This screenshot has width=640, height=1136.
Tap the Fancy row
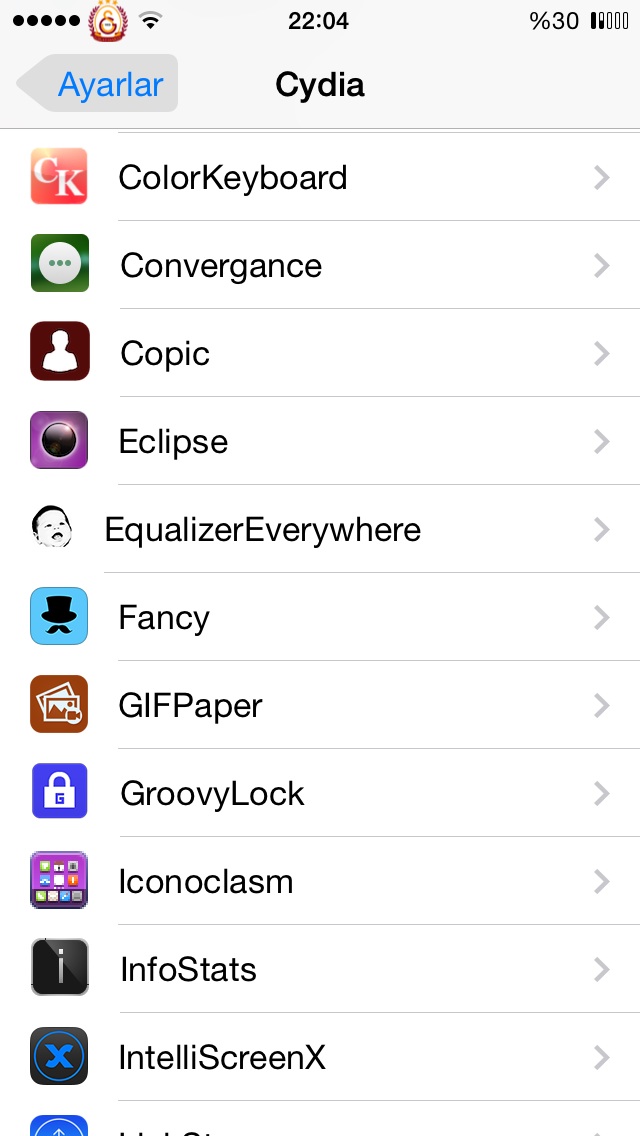tap(320, 617)
